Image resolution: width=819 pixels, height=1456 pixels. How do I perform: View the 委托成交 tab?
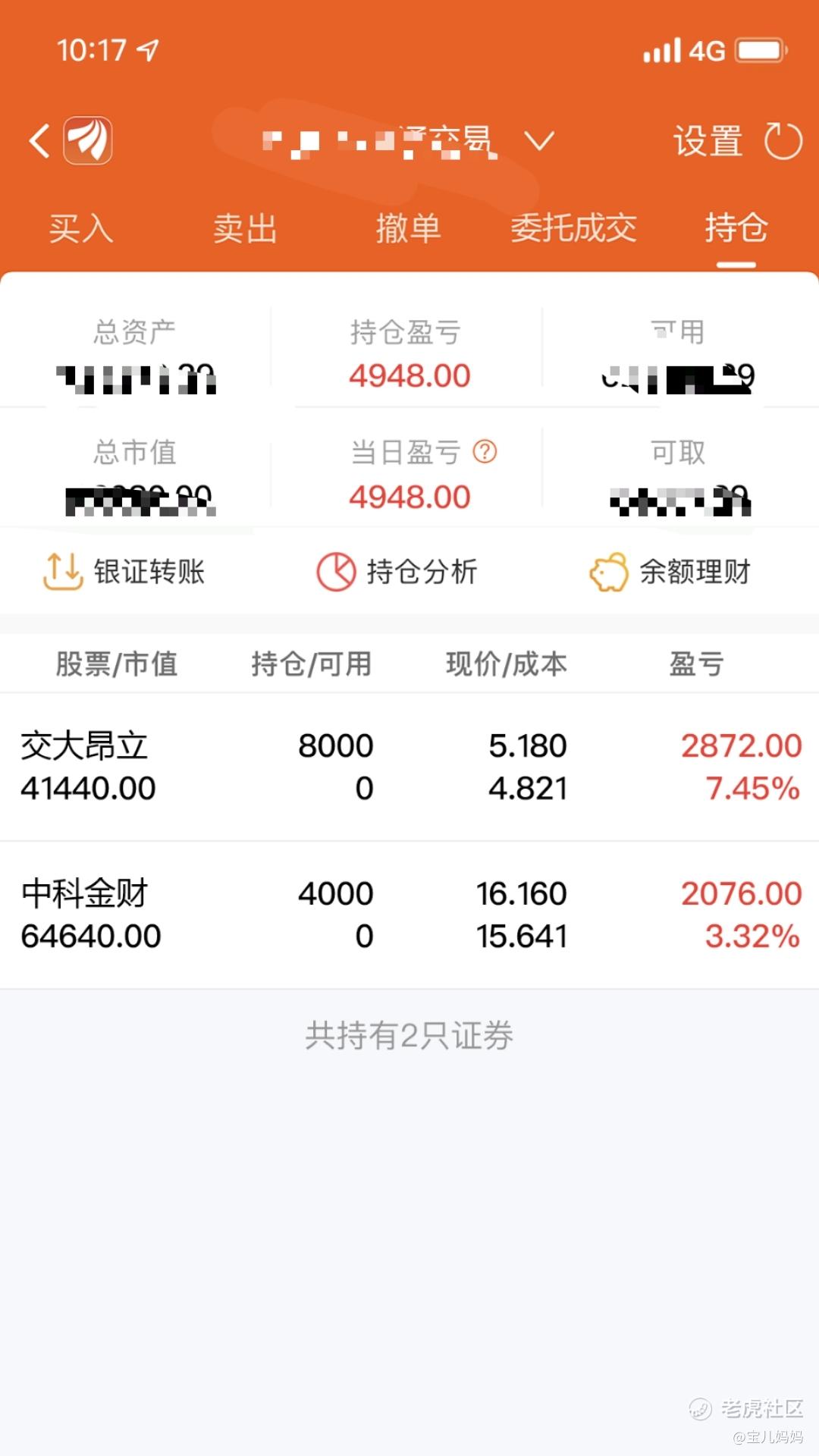click(573, 228)
